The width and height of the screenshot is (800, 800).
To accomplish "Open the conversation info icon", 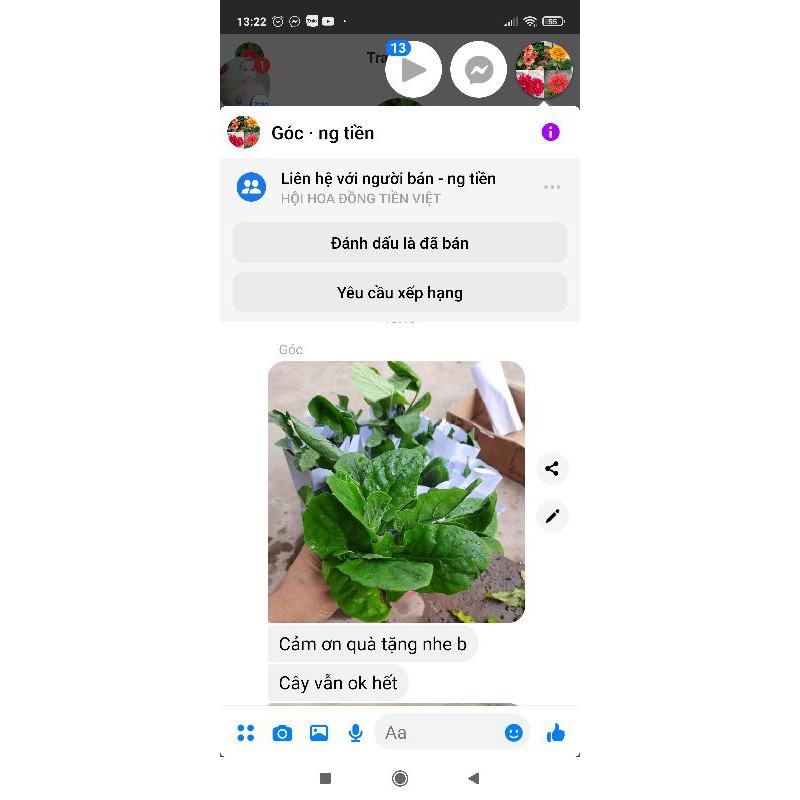I will pyautogui.click(x=550, y=132).
